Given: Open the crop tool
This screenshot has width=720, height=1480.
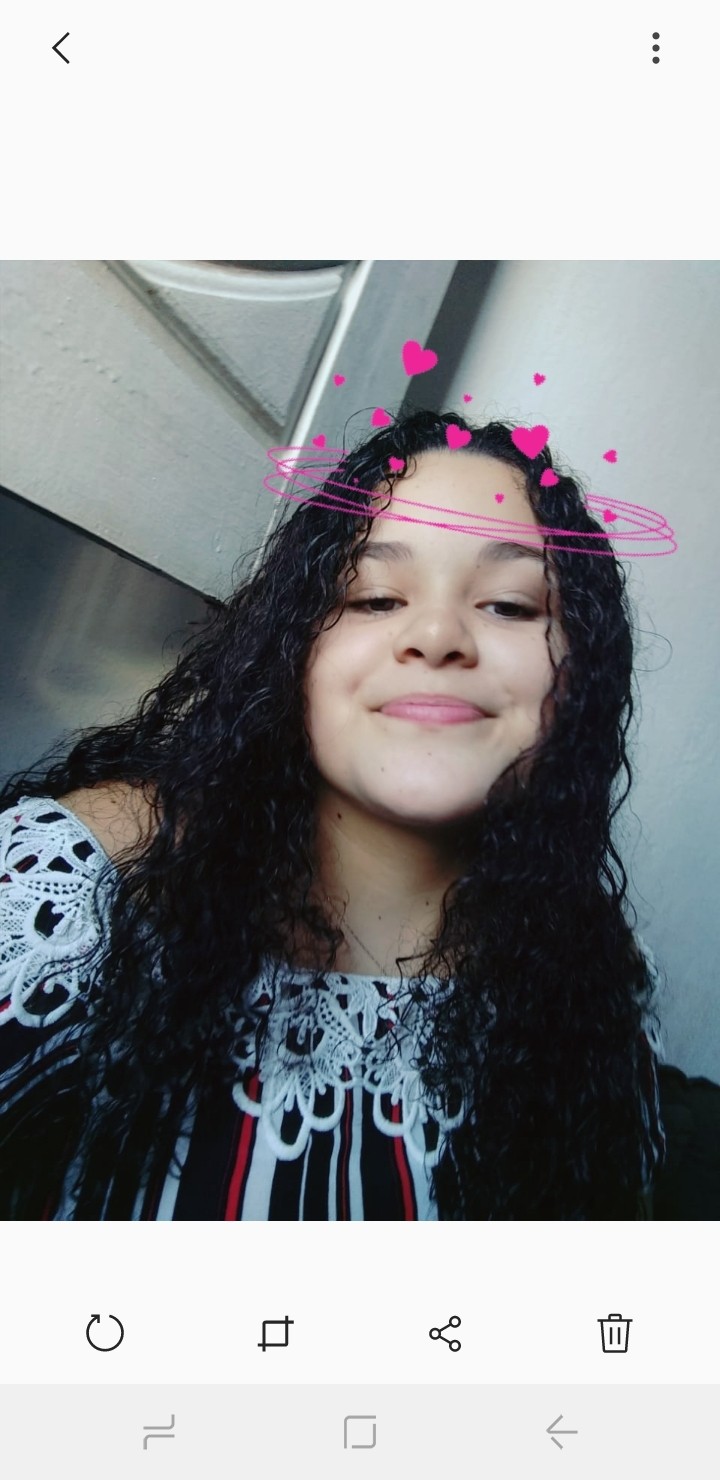Looking at the screenshot, I should tap(275, 1333).
